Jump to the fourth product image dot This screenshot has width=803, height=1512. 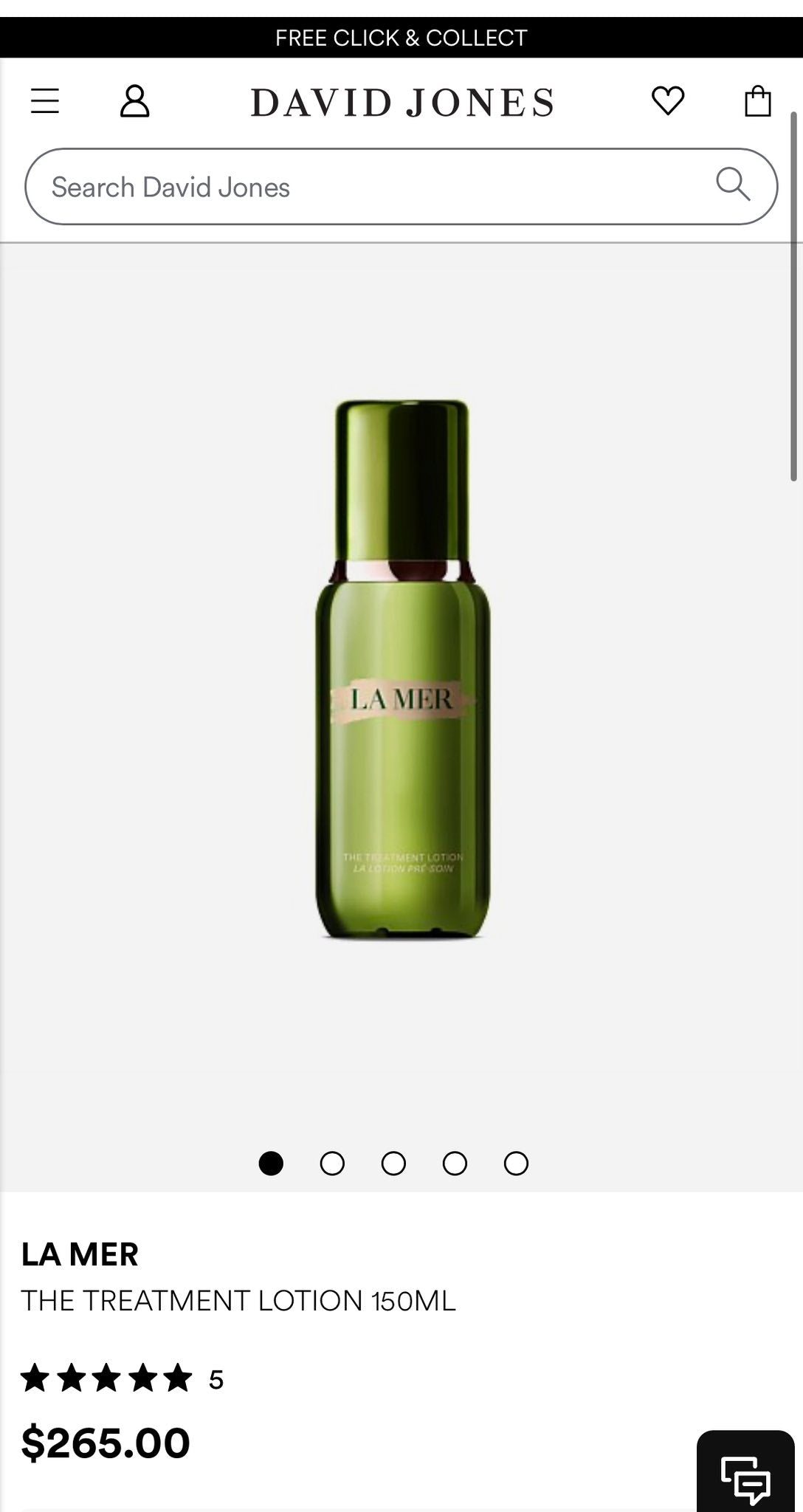tap(455, 1164)
